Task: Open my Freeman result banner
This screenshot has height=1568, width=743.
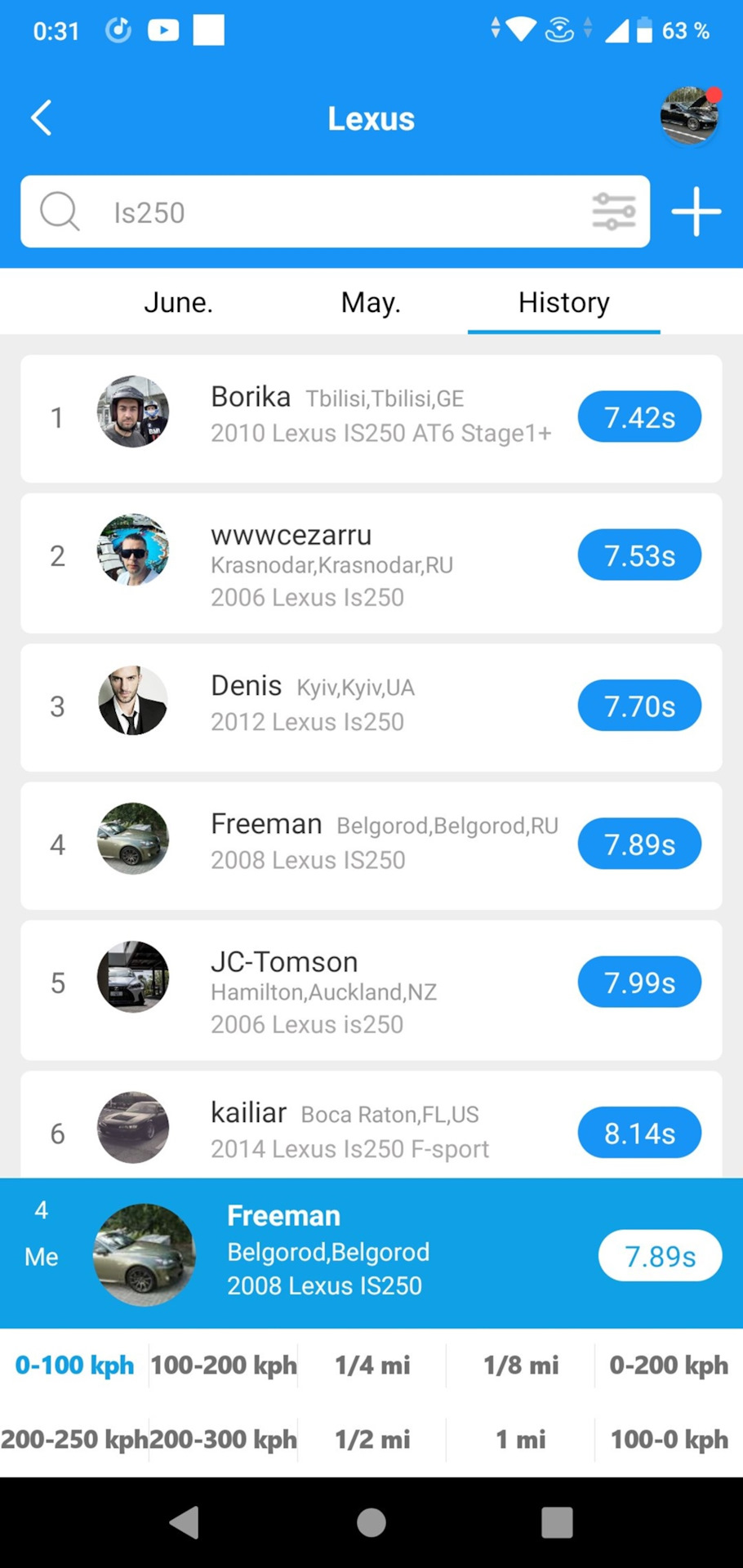Action: coord(371,1253)
